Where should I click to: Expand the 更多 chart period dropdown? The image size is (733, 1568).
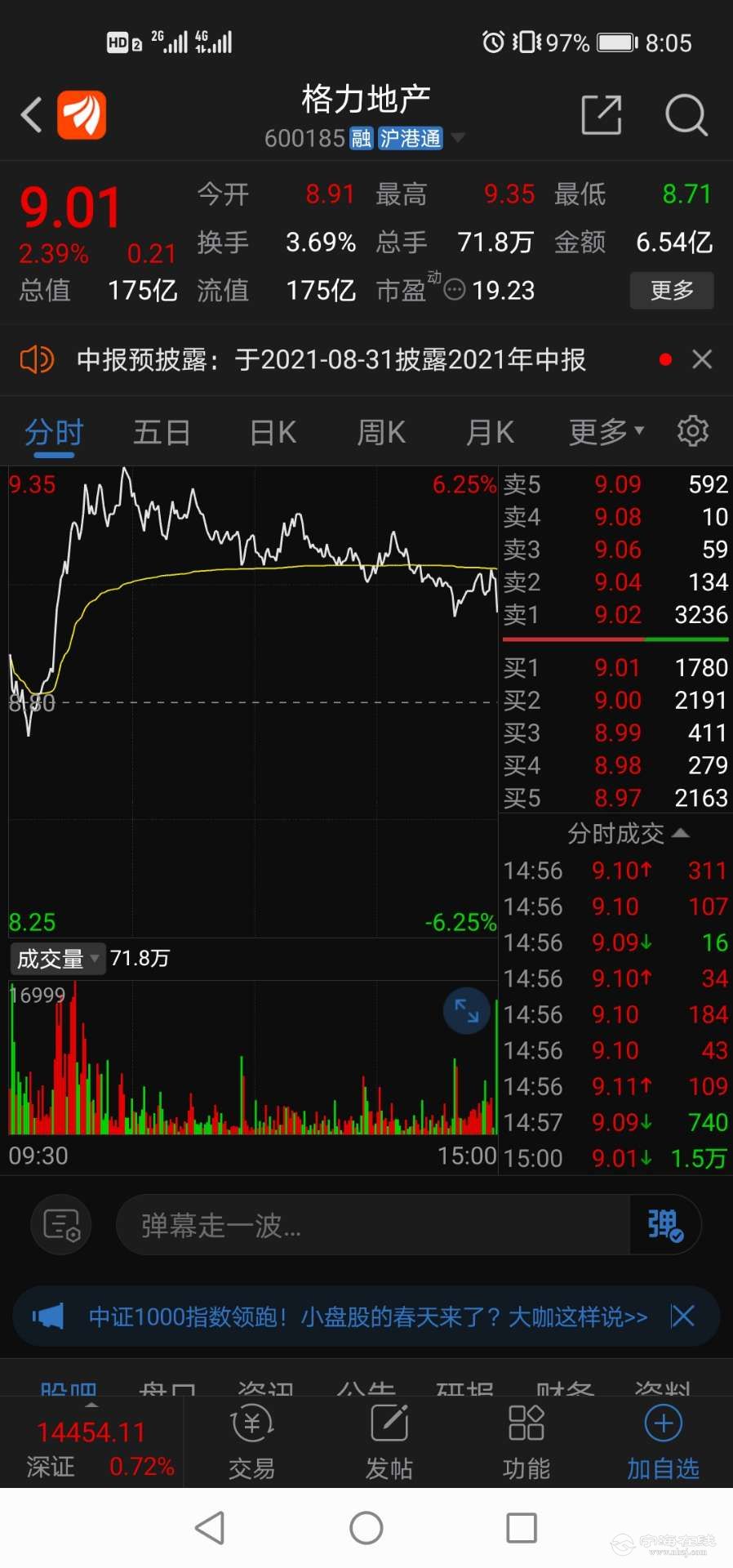pos(606,432)
